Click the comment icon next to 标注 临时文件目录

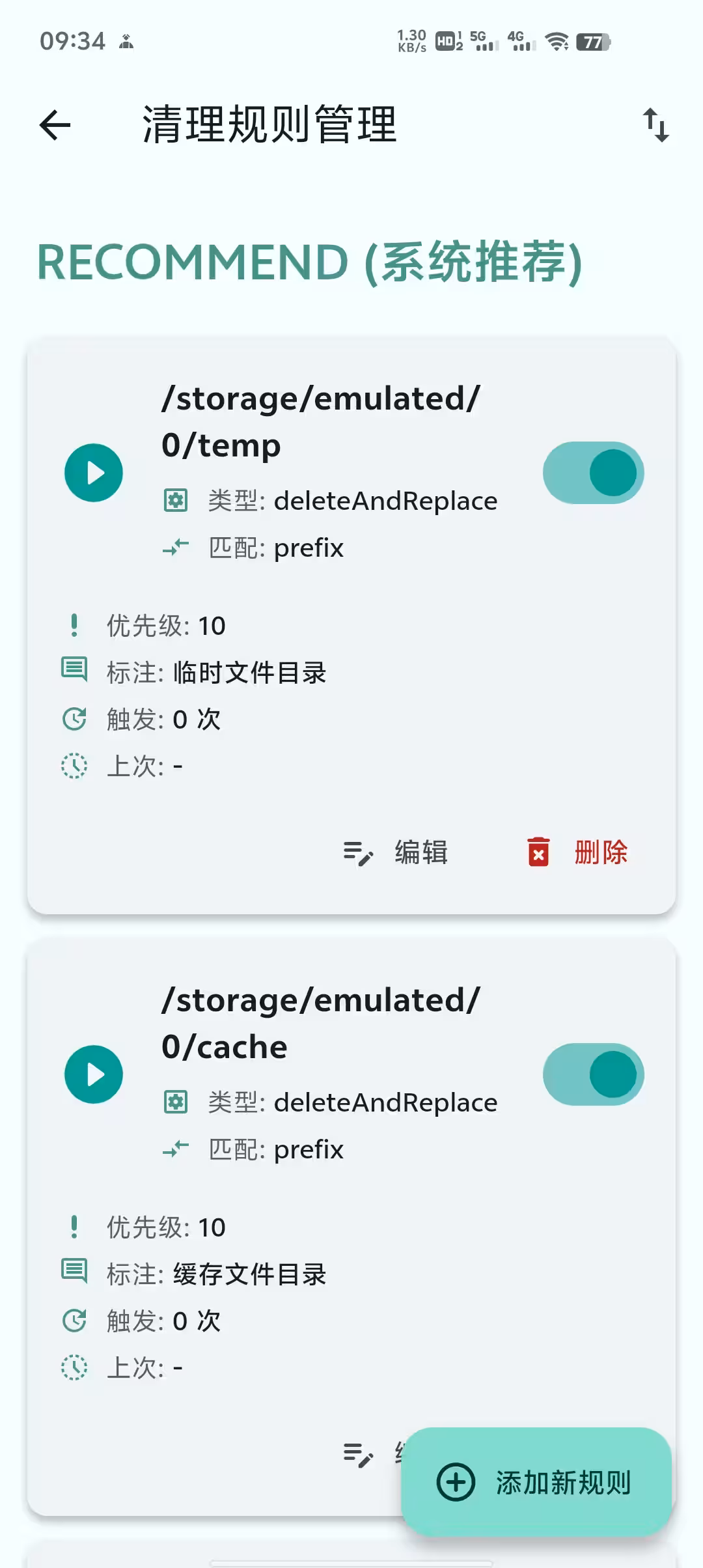coord(75,670)
